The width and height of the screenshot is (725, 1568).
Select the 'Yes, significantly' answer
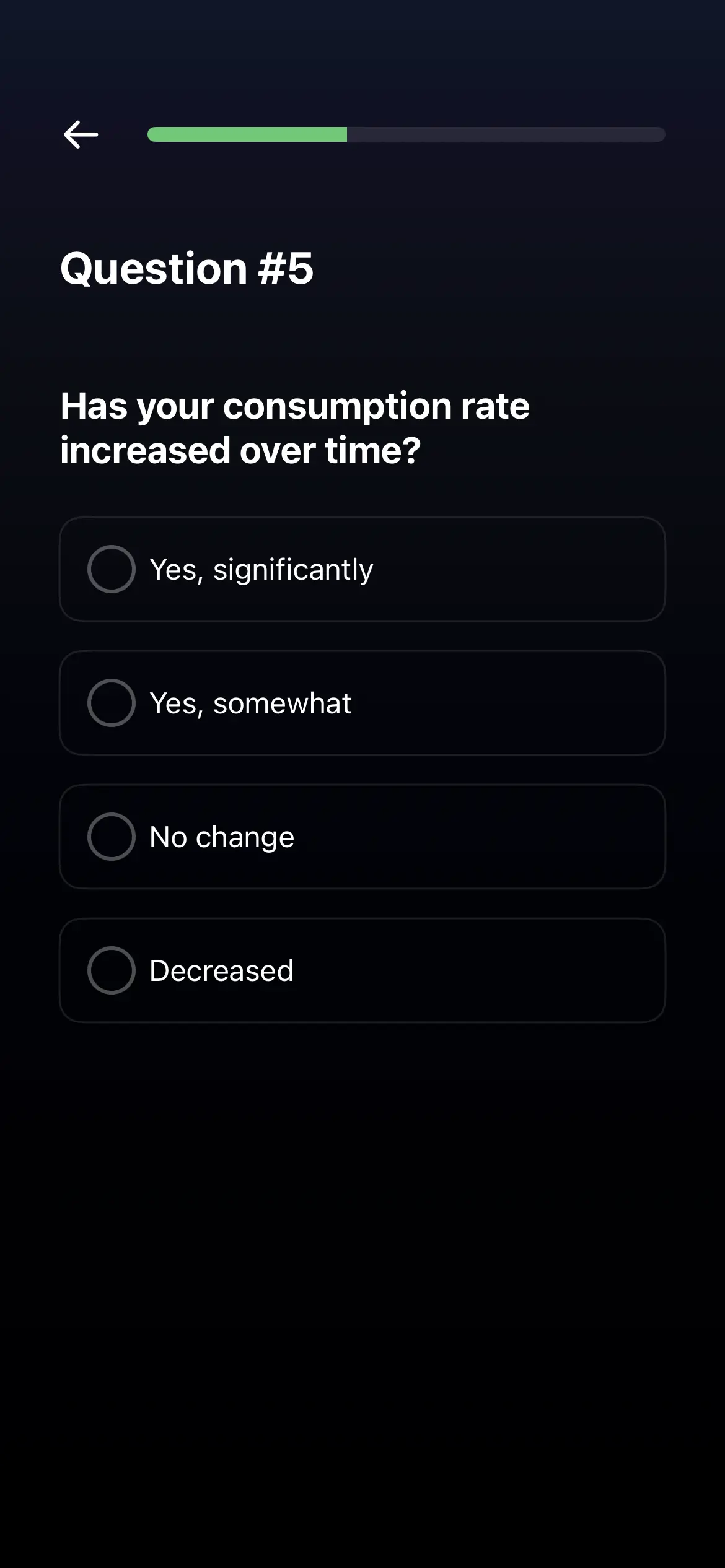click(x=362, y=569)
